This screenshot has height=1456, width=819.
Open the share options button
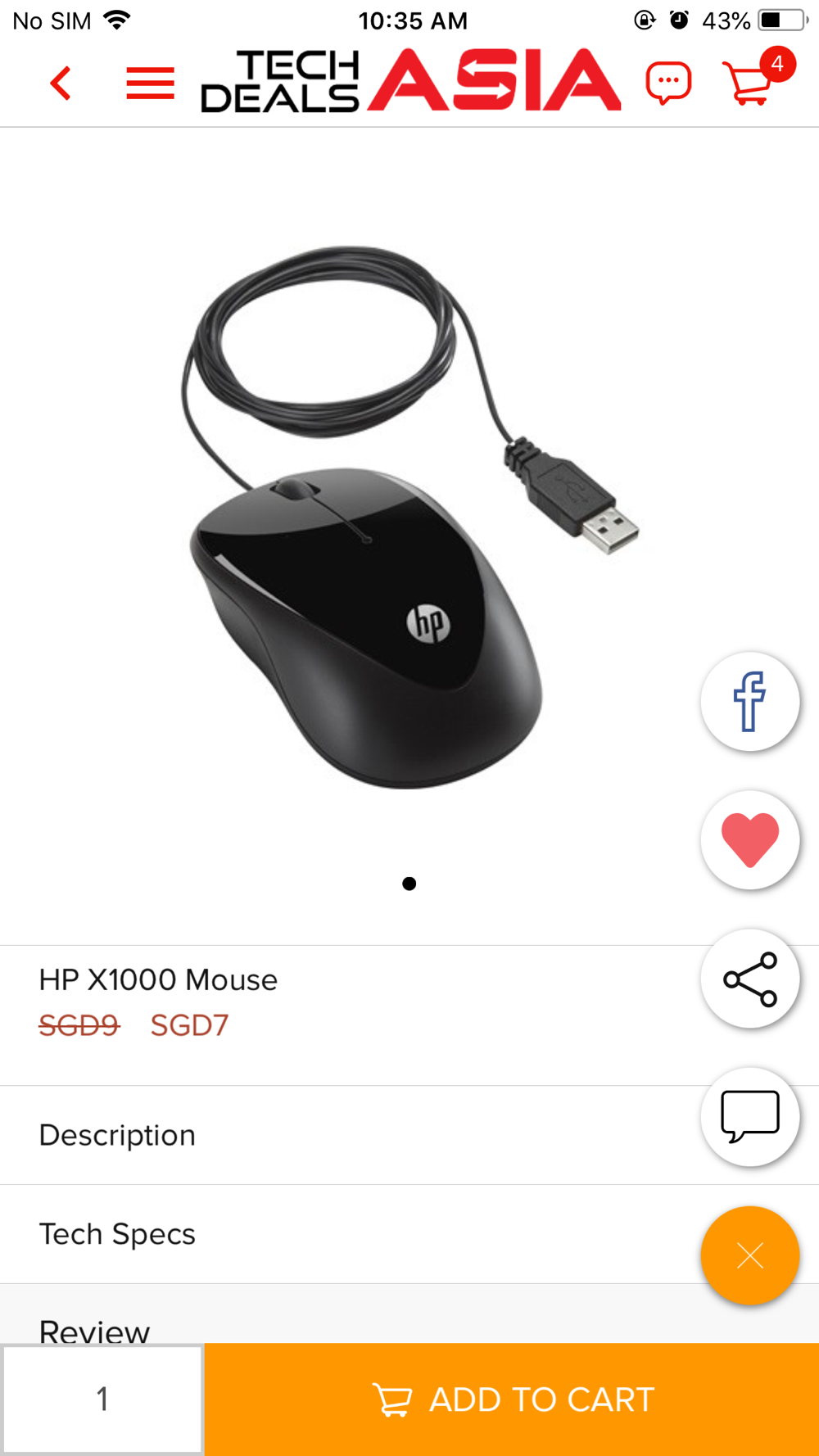(749, 979)
